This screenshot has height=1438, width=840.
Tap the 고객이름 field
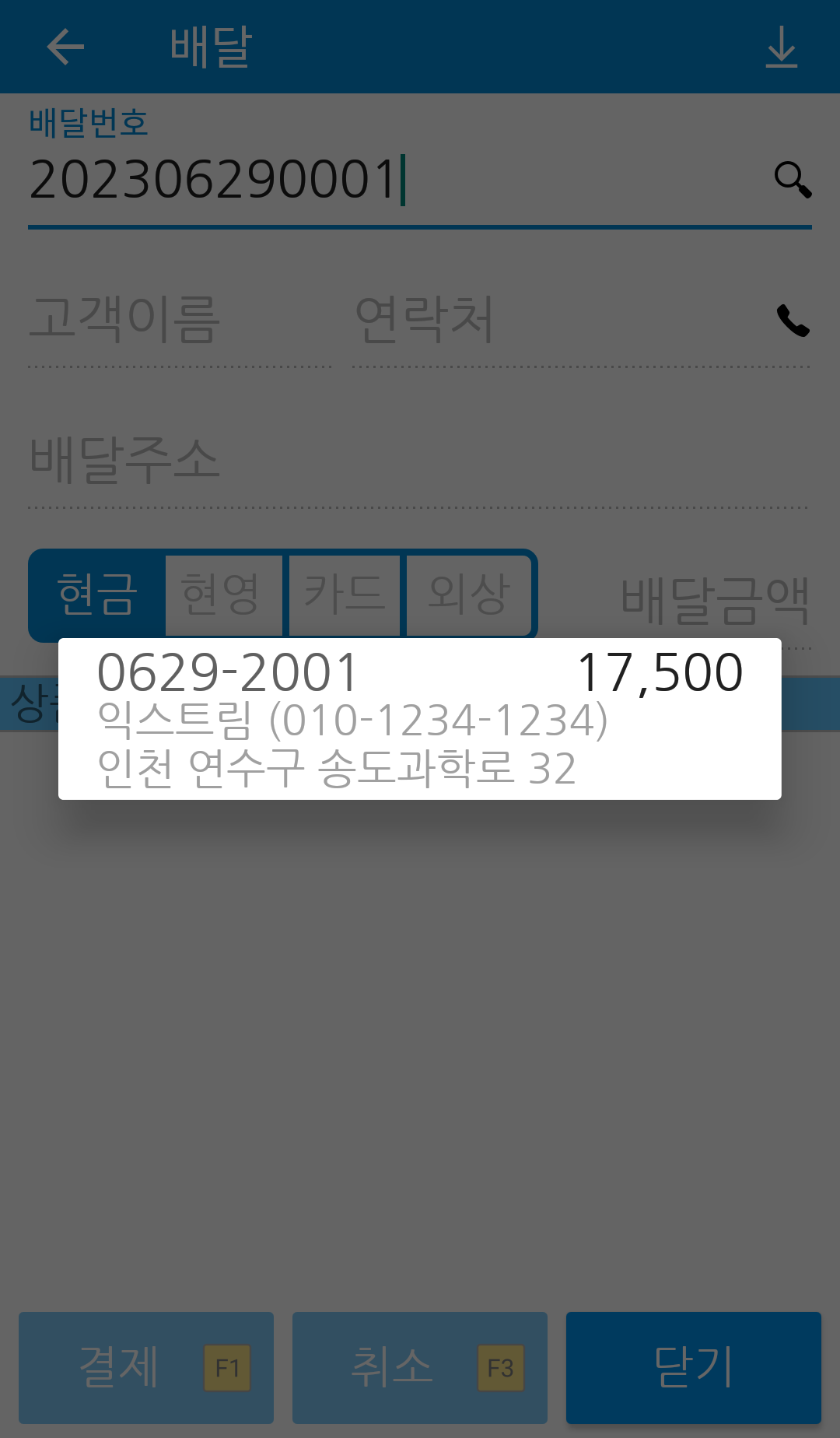[180, 321]
